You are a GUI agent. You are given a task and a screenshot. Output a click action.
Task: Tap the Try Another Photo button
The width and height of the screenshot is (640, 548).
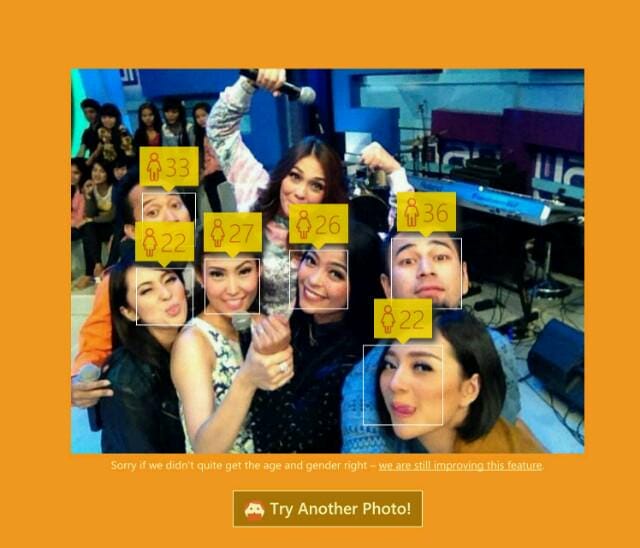[x=327, y=508]
